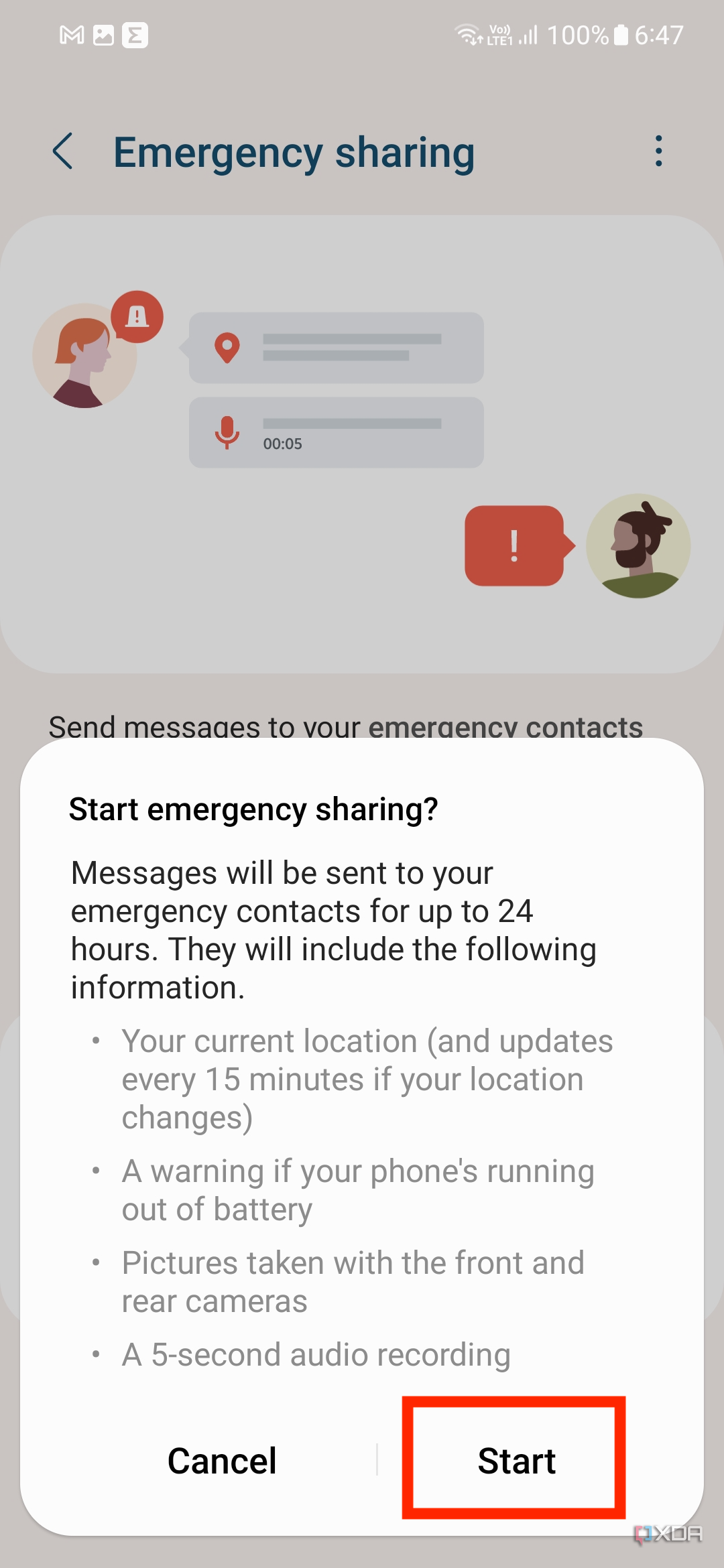Viewport: 724px width, 1568px height.
Task: Tap the bearded man avatar
Action: point(638,545)
